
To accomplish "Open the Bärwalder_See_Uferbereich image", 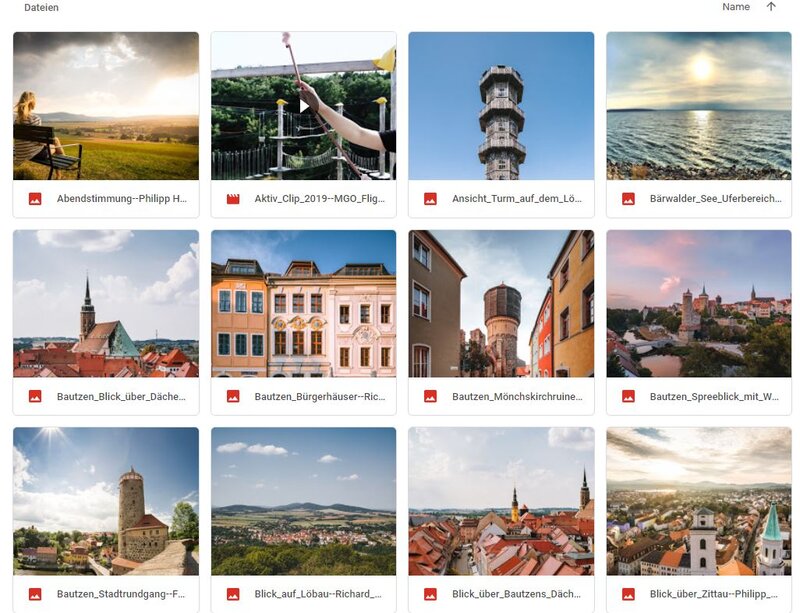I will (x=699, y=106).
